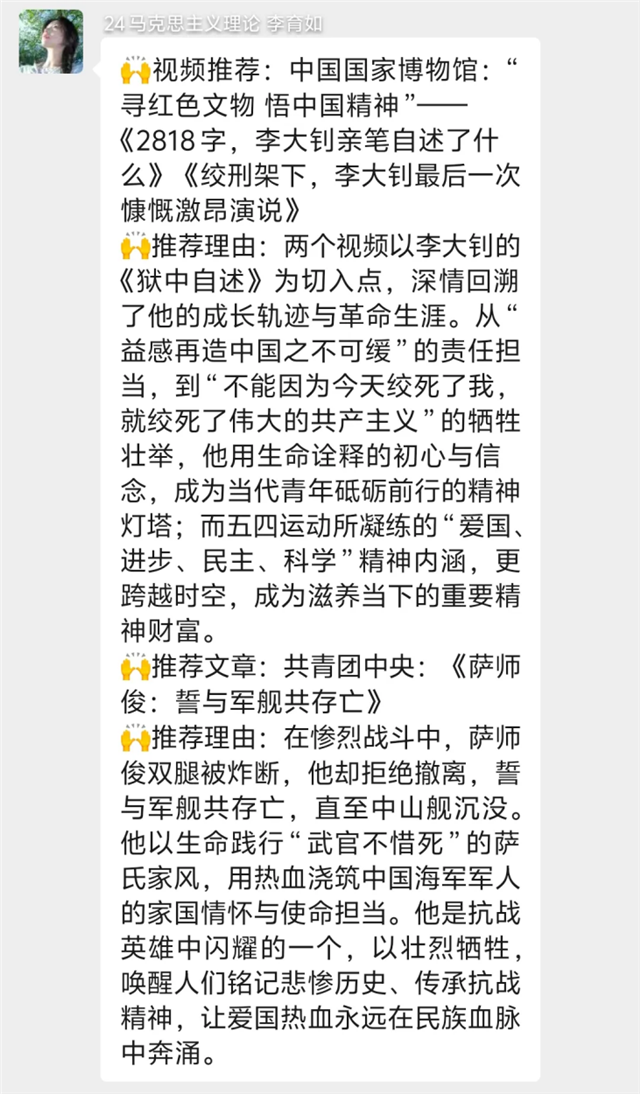Open 李育如's profile avatar
This screenshot has height=1094, width=640.
point(51,42)
